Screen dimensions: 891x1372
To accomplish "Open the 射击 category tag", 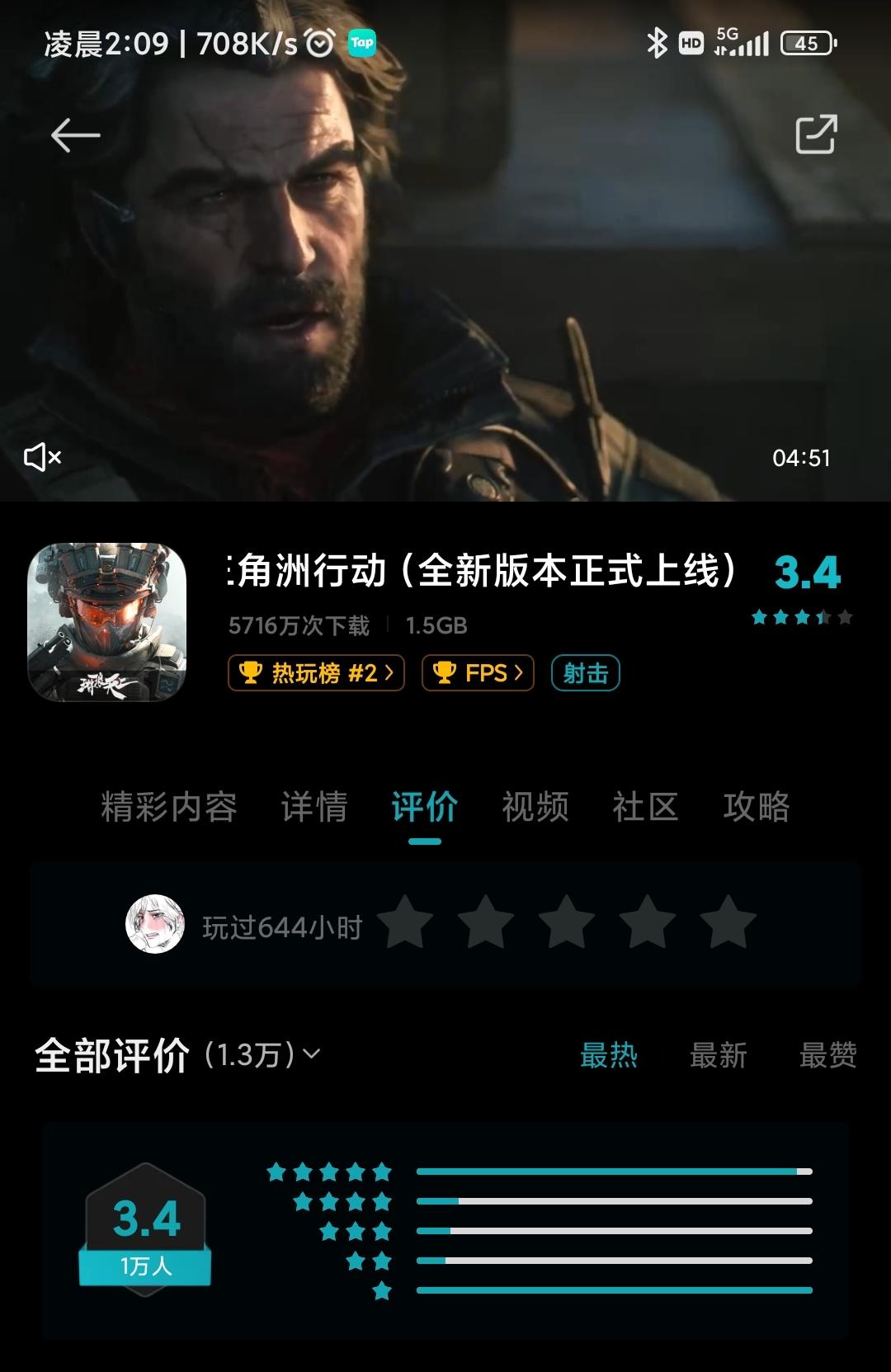I will 584,673.
